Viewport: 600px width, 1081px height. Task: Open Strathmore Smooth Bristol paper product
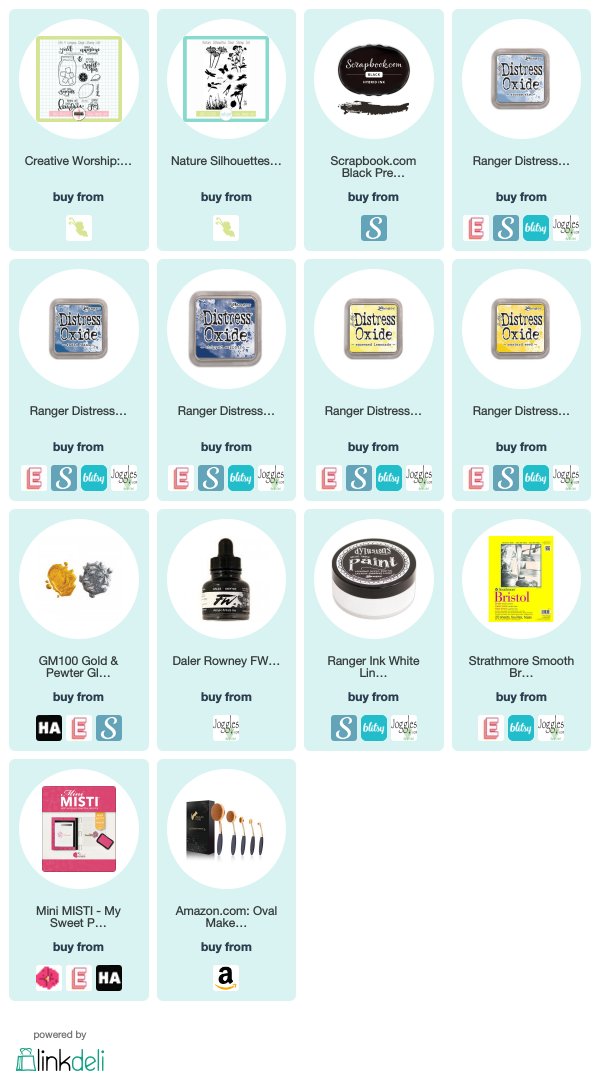521,579
